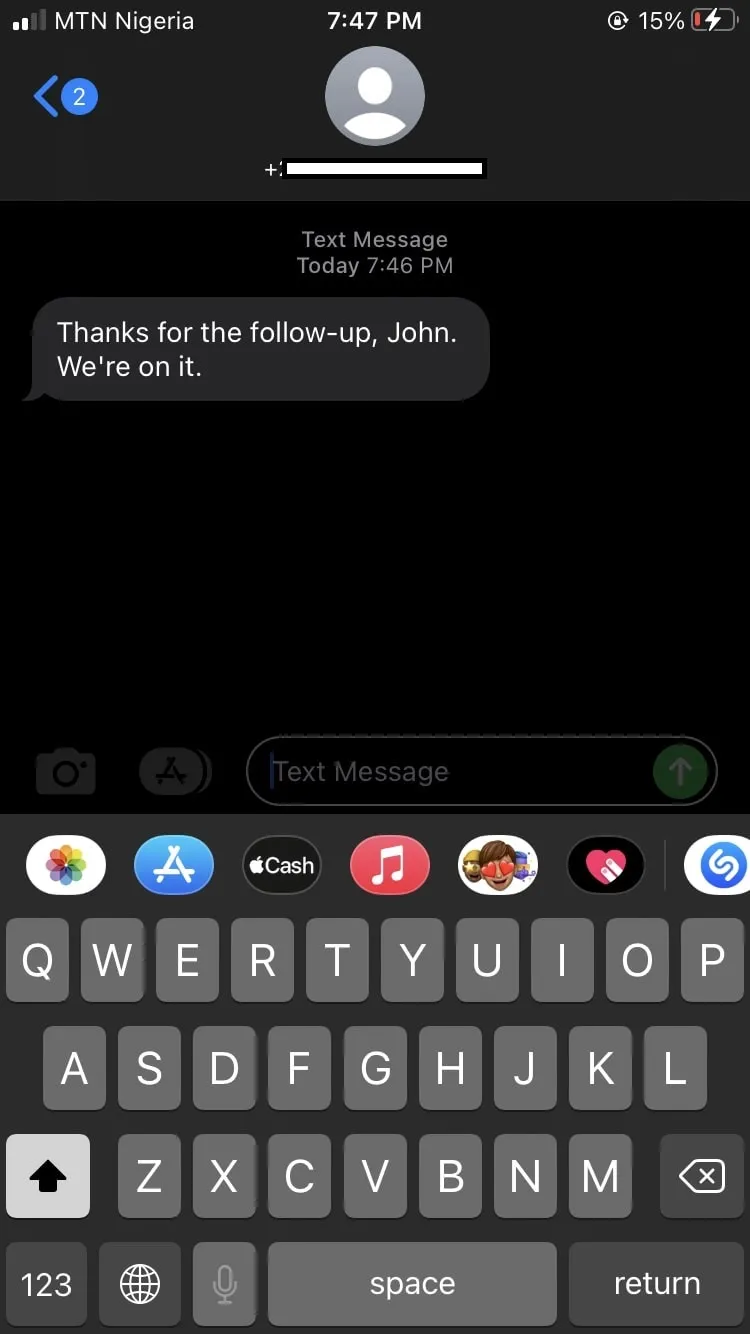Open Digital Touch heart app

click(606, 865)
